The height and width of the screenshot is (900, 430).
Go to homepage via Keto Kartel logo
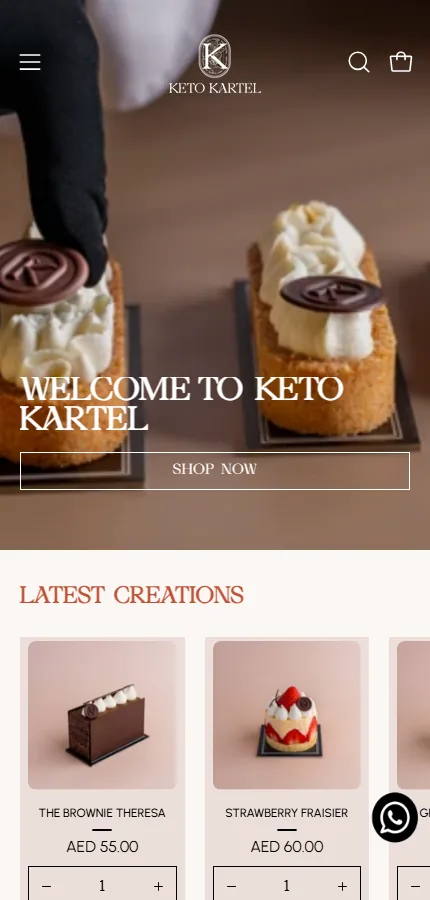pyautogui.click(x=215, y=64)
